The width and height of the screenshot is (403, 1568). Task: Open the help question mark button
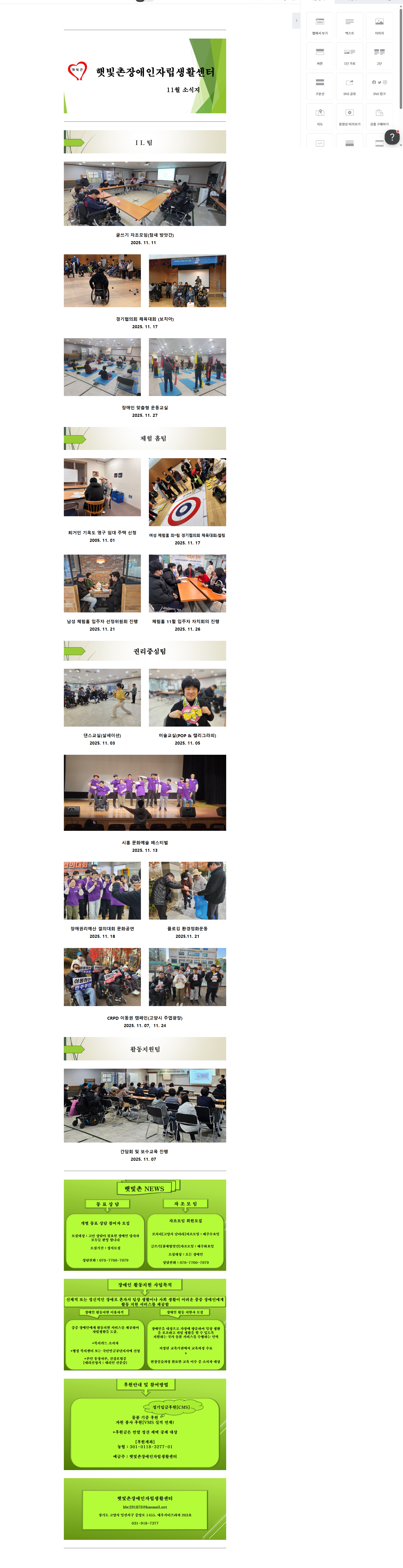point(392,138)
